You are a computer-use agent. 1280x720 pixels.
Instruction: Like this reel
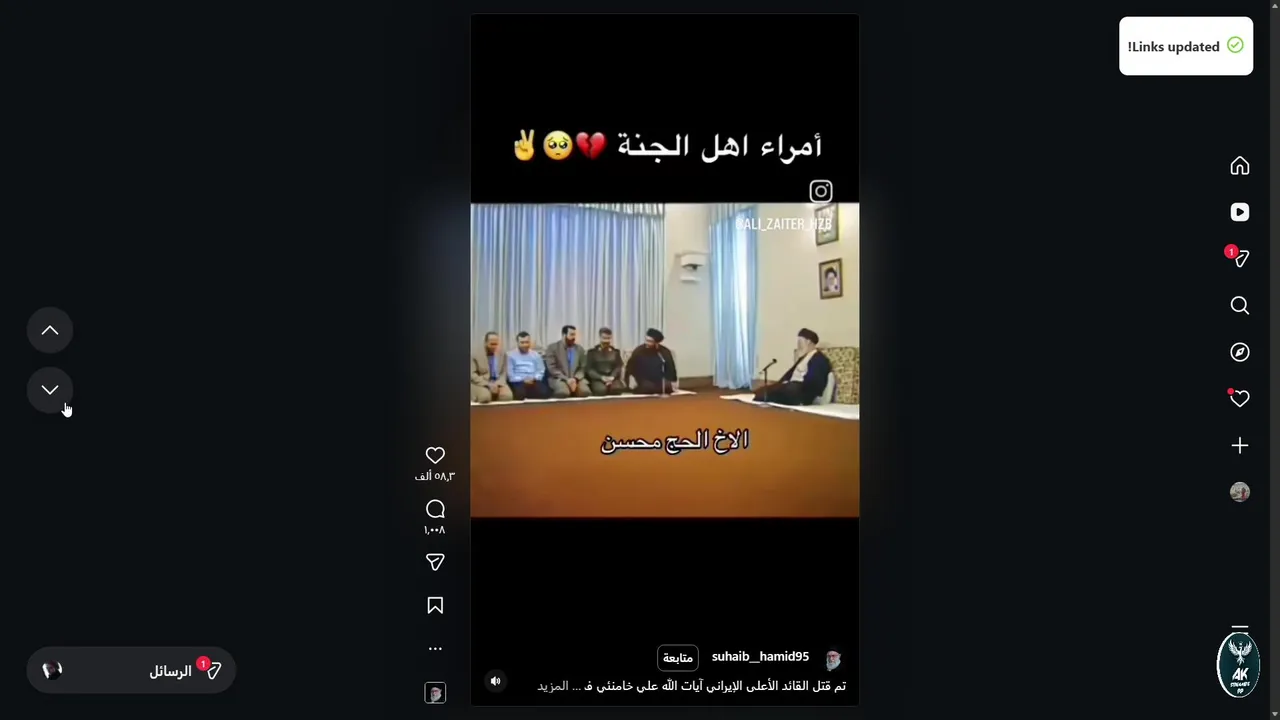(435, 455)
